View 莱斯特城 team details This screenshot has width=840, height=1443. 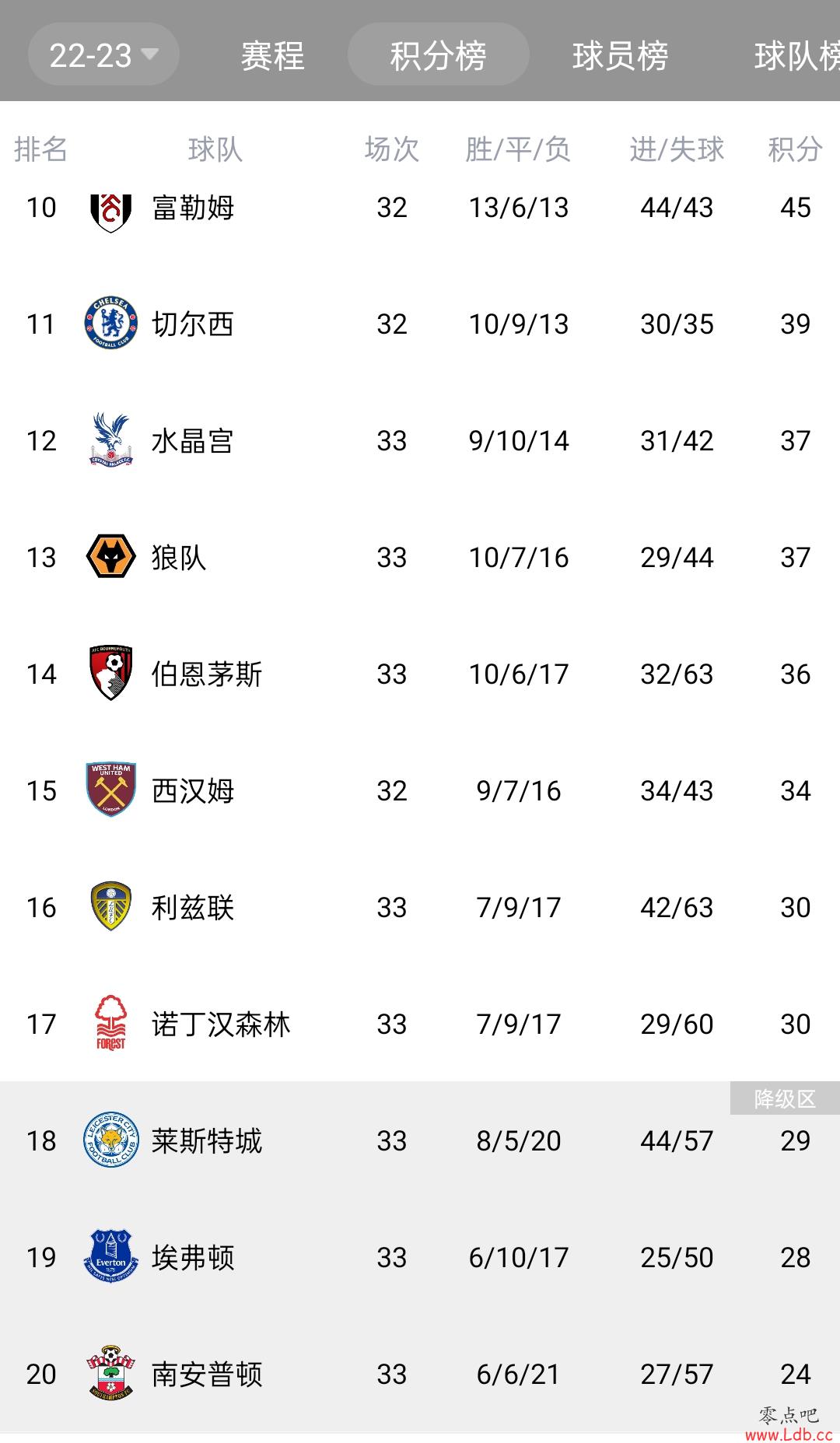coord(420,1140)
